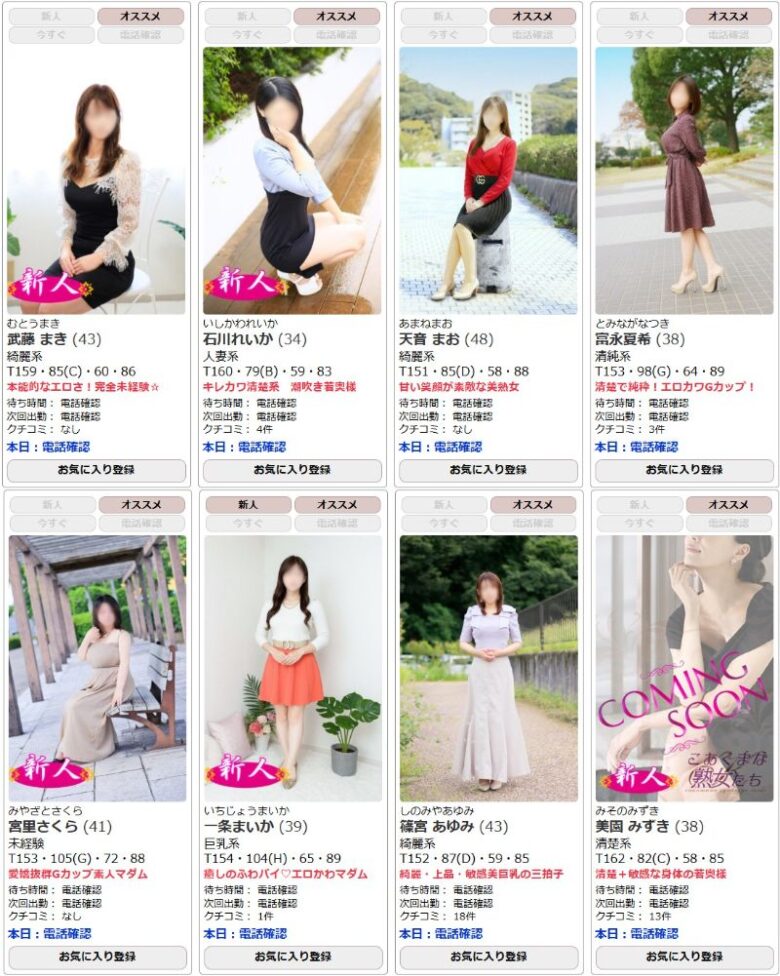This screenshot has width=780, height=976.
Task: Add 天音まお to favorites with お気に入り登録
Action: coord(488,469)
